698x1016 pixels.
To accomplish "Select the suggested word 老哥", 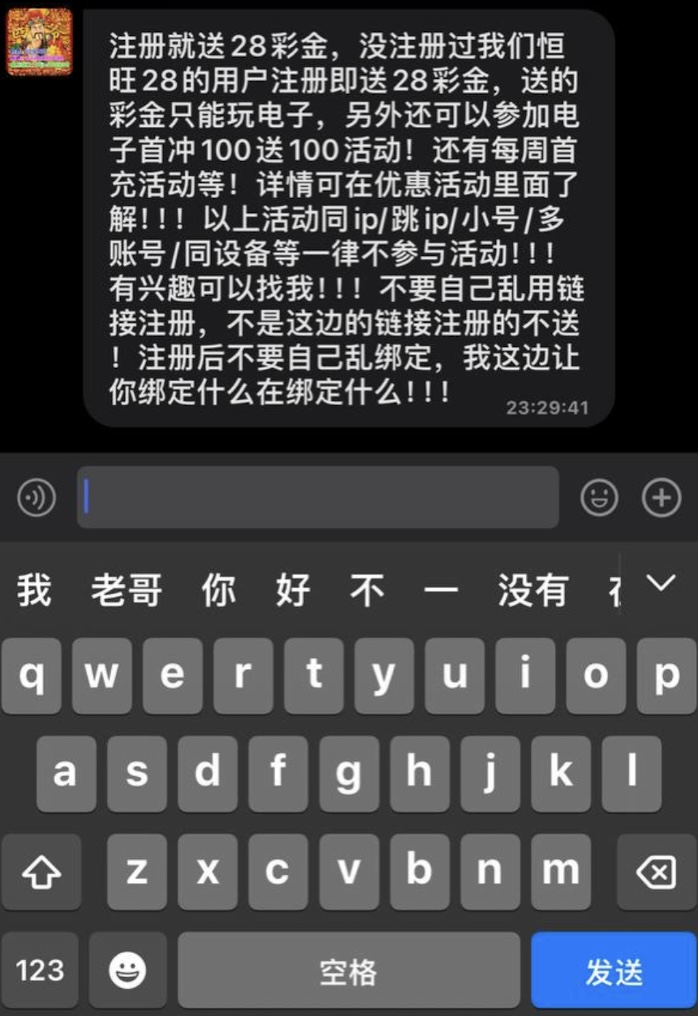I will point(126,590).
